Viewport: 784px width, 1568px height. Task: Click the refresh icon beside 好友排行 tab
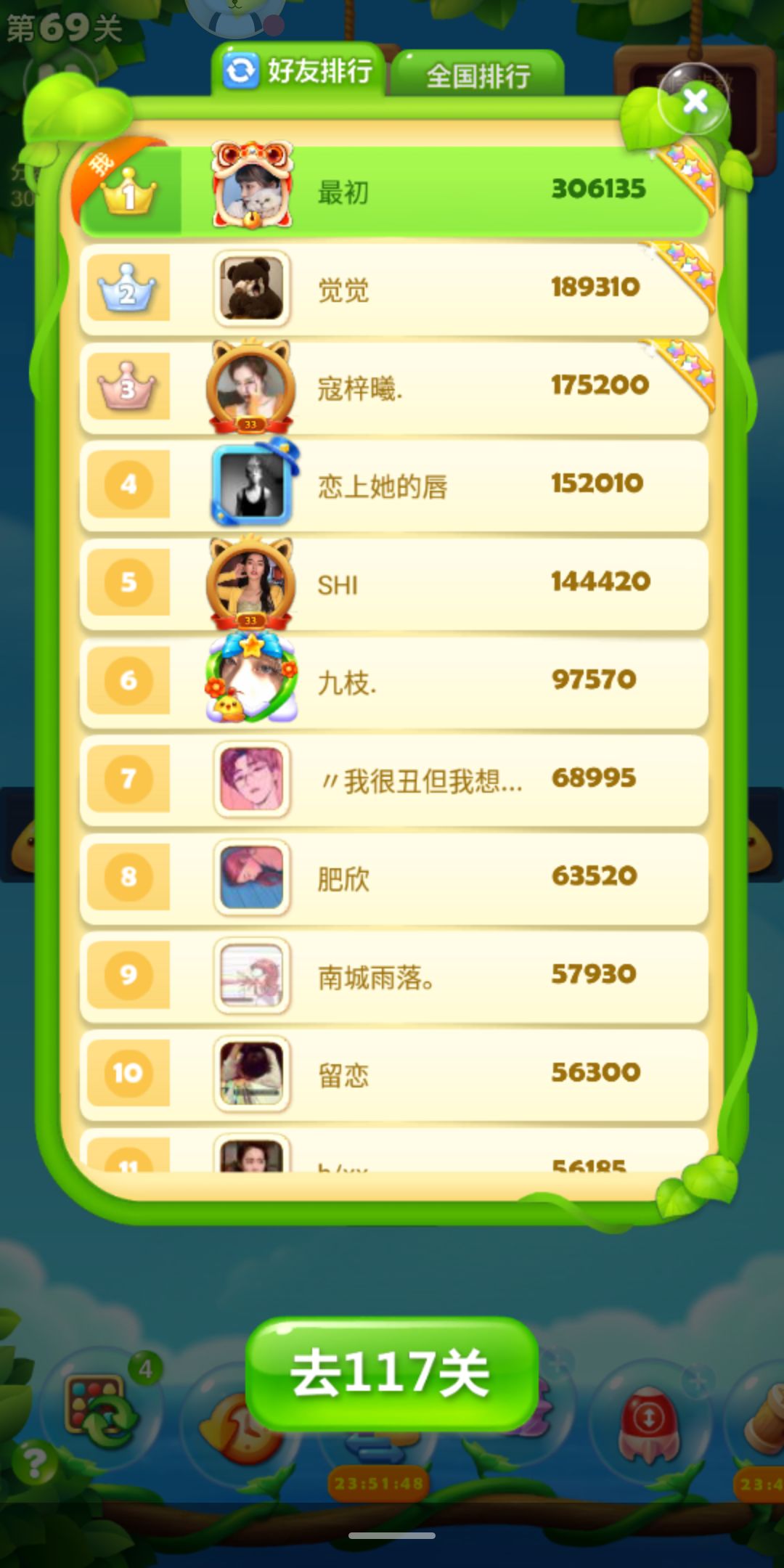pyautogui.click(x=242, y=70)
